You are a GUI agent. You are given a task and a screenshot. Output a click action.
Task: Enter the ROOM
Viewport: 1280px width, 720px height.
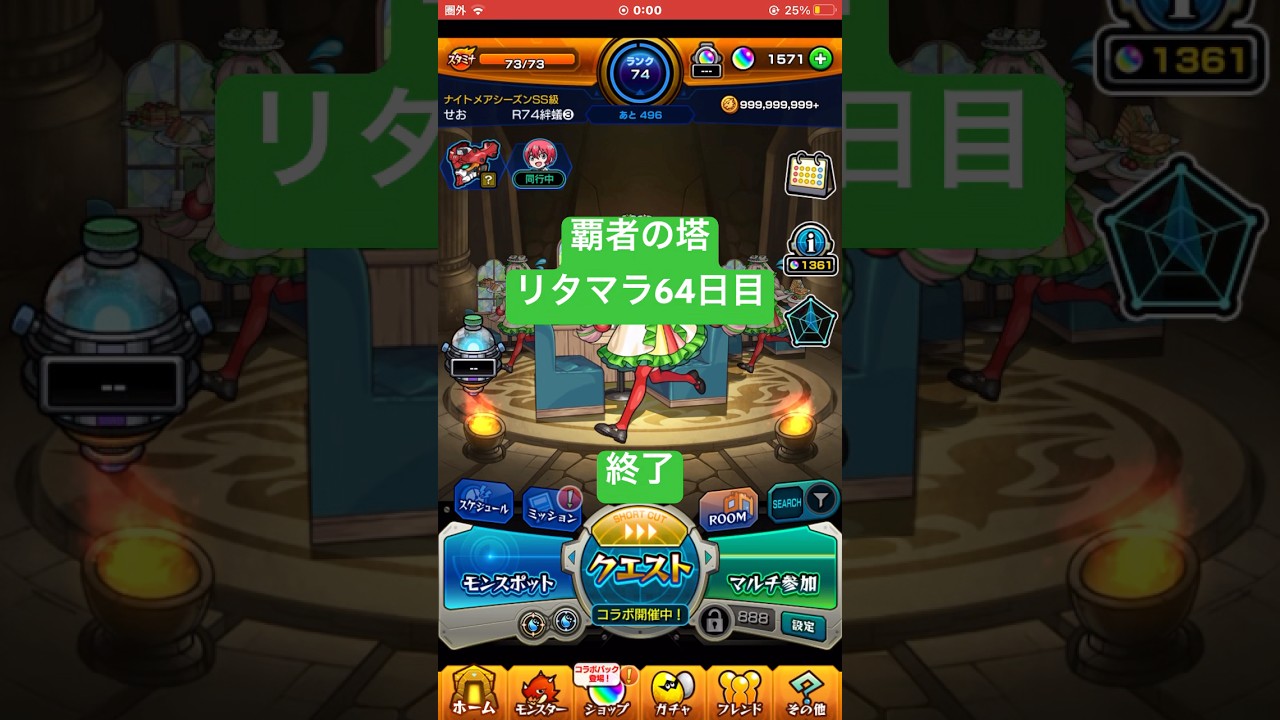[x=728, y=510]
